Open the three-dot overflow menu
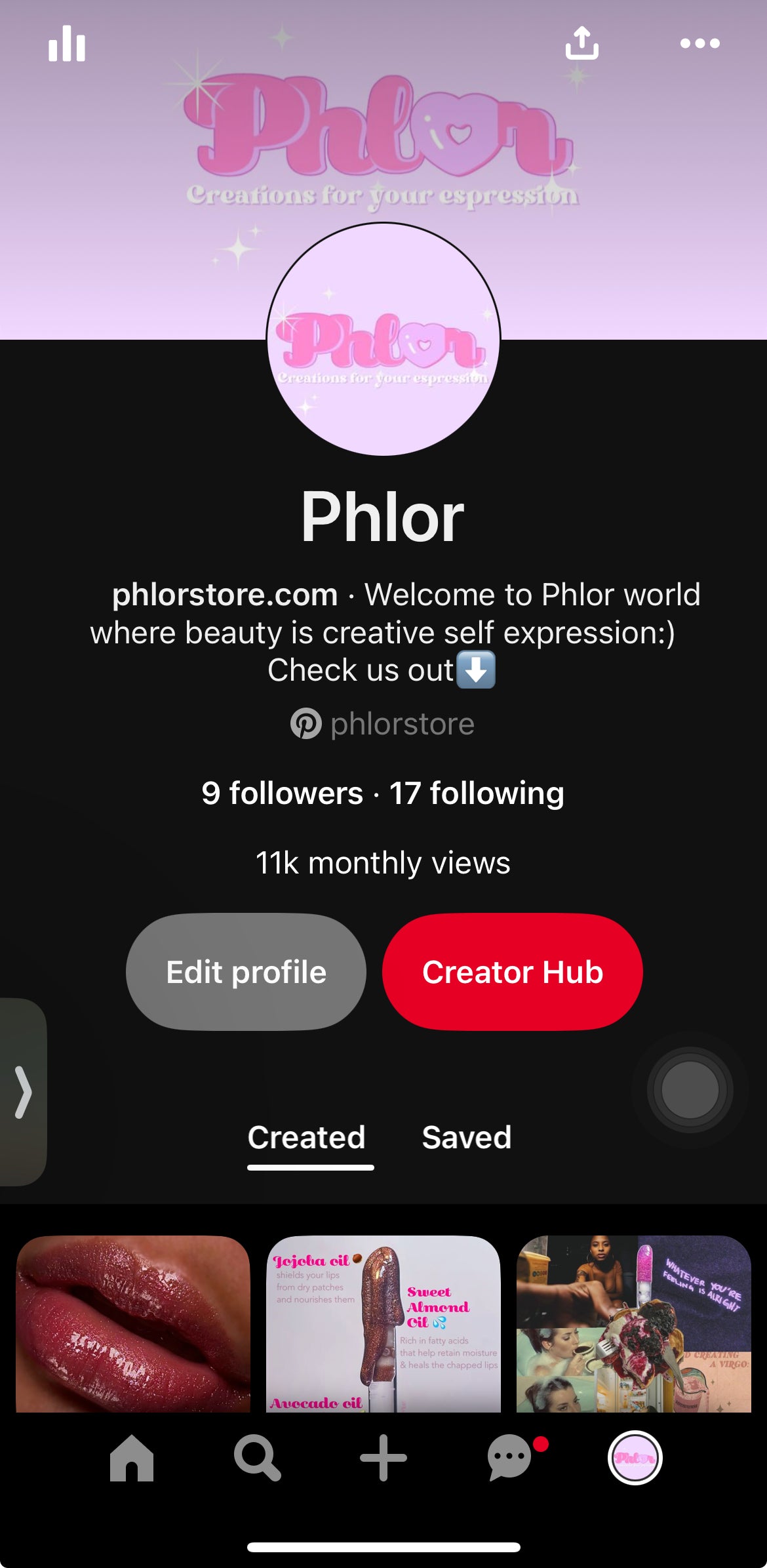767x1568 pixels. tap(699, 44)
